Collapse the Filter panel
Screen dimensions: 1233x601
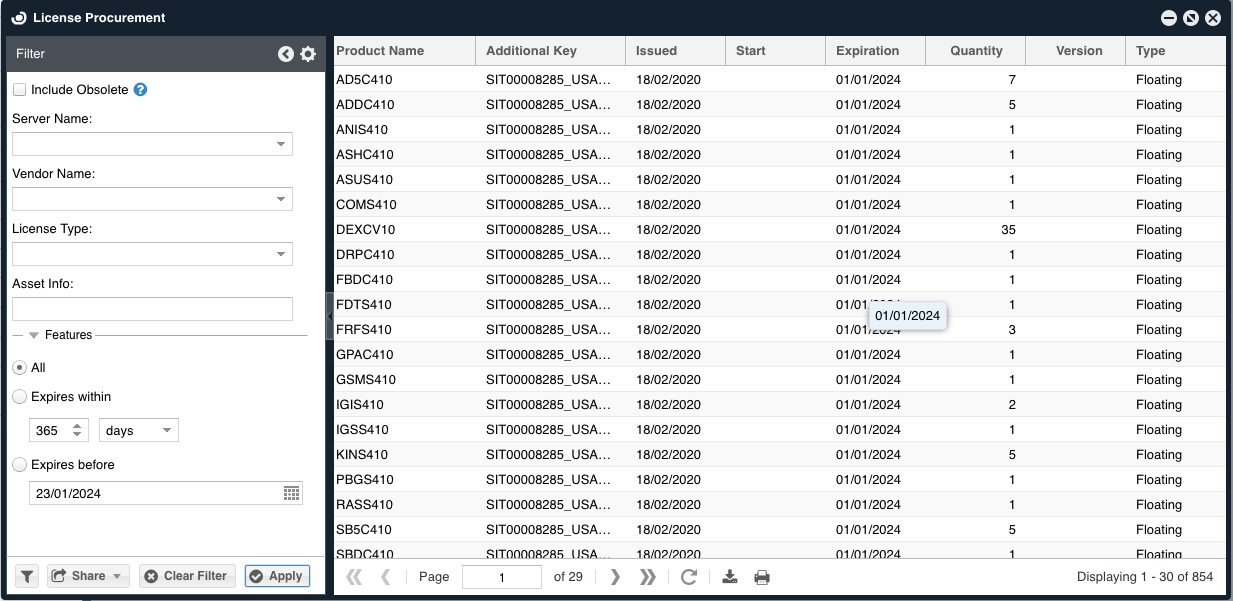(286, 54)
